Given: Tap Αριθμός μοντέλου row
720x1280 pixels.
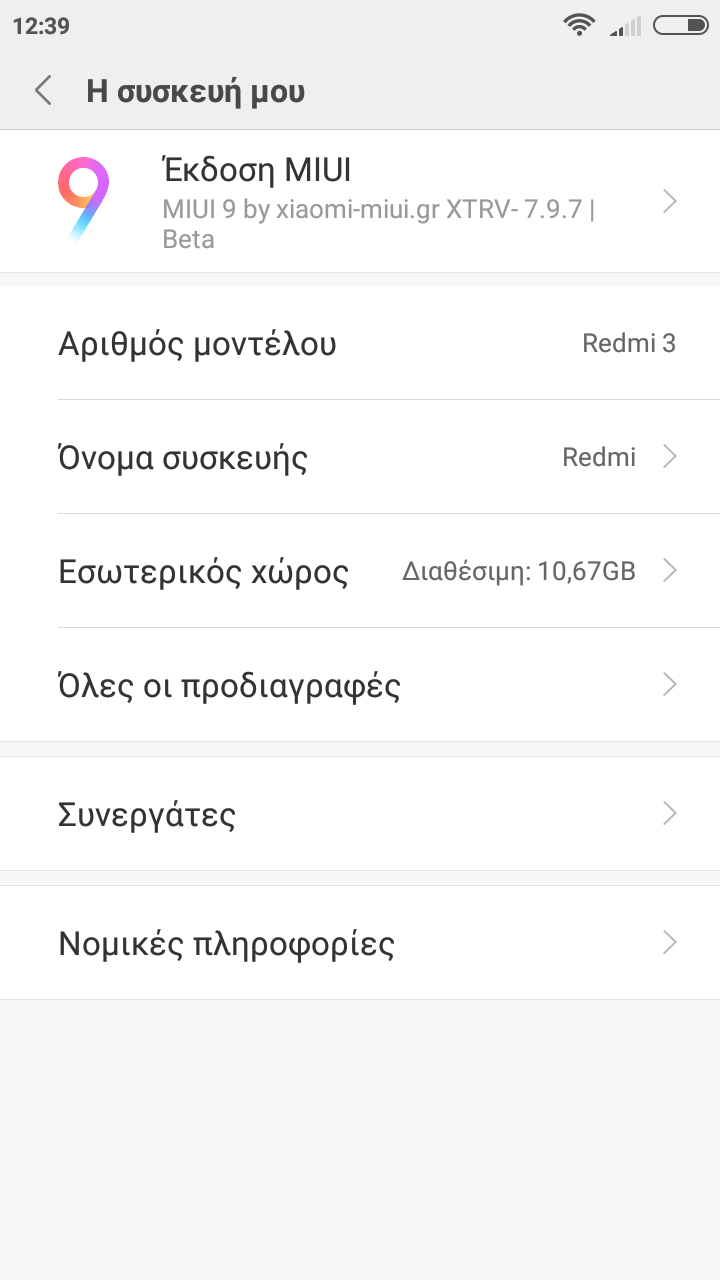Looking at the screenshot, I should pos(360,344).
